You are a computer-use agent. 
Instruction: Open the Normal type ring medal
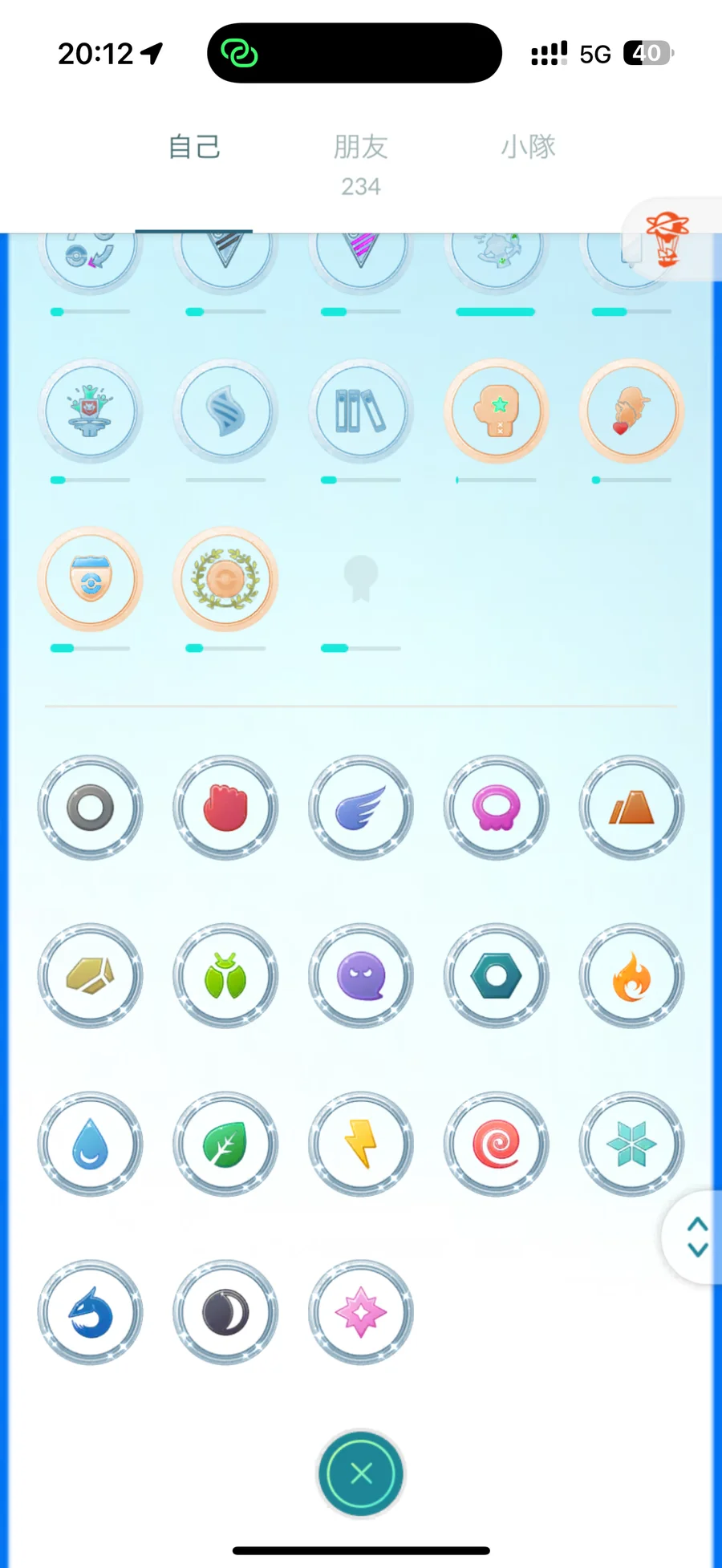pyautogui.click(x=91, y=808)
